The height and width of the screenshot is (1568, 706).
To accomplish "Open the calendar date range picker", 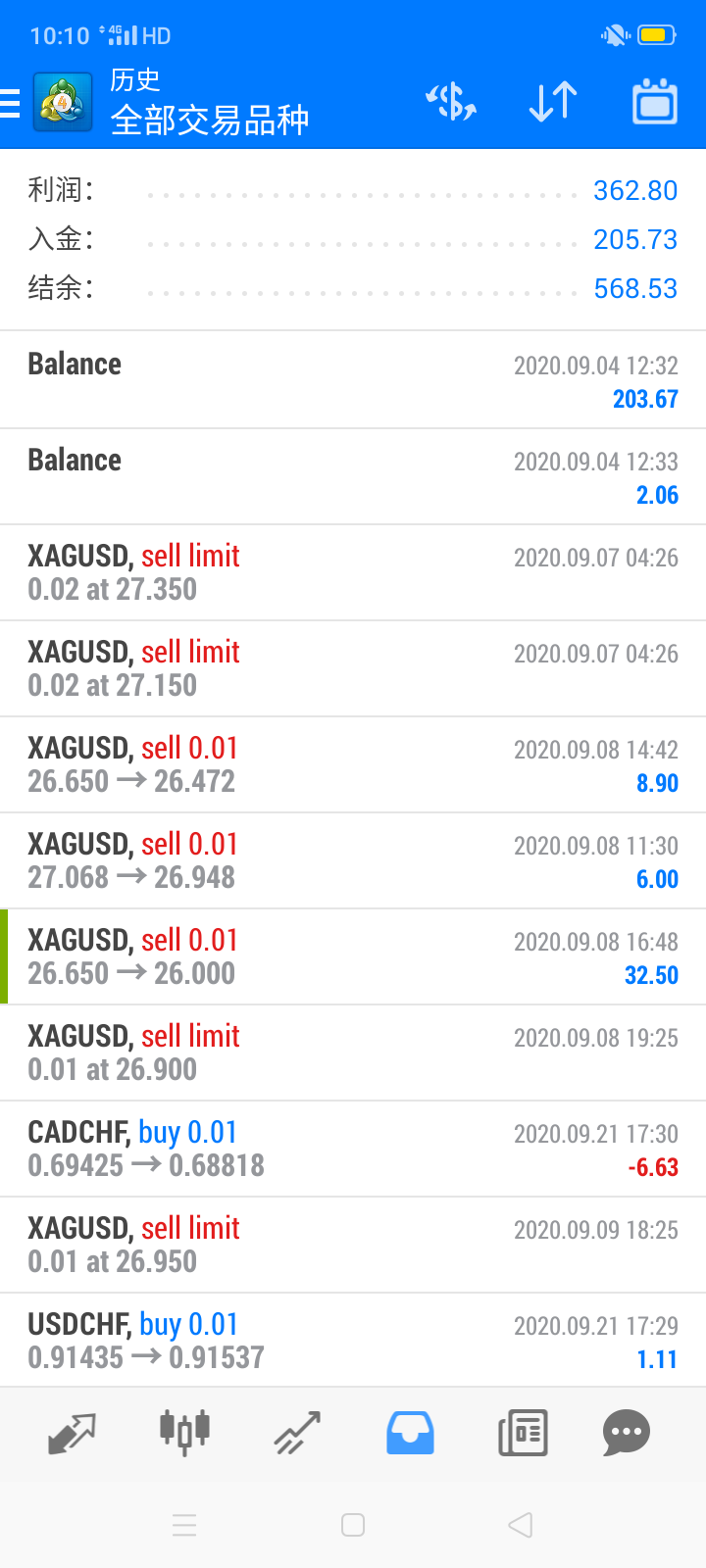I will coord(655,102).
